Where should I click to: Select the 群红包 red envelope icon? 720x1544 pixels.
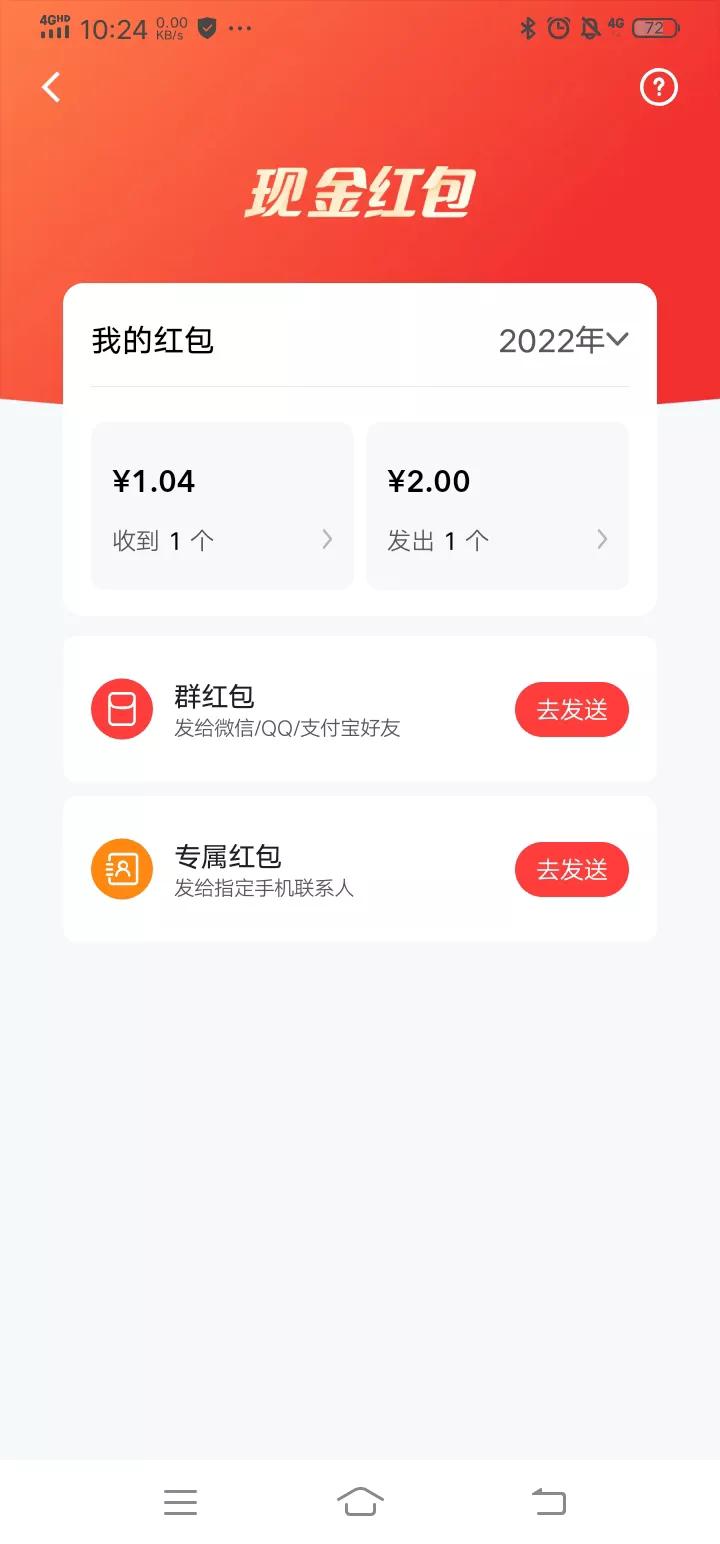[x=121, y=708]
